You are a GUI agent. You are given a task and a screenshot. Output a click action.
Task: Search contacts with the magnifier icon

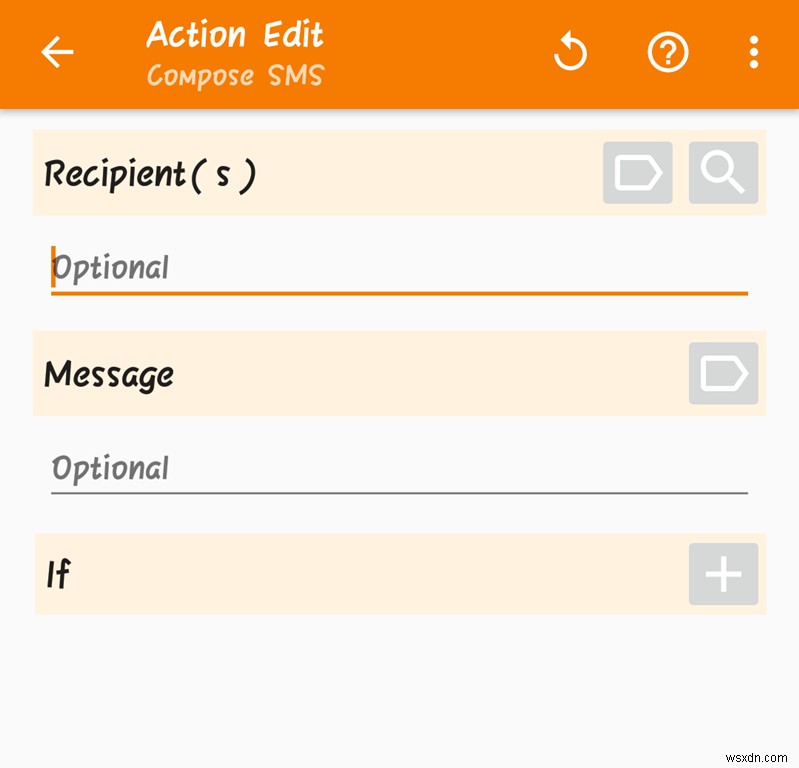(x=723, y=173)
